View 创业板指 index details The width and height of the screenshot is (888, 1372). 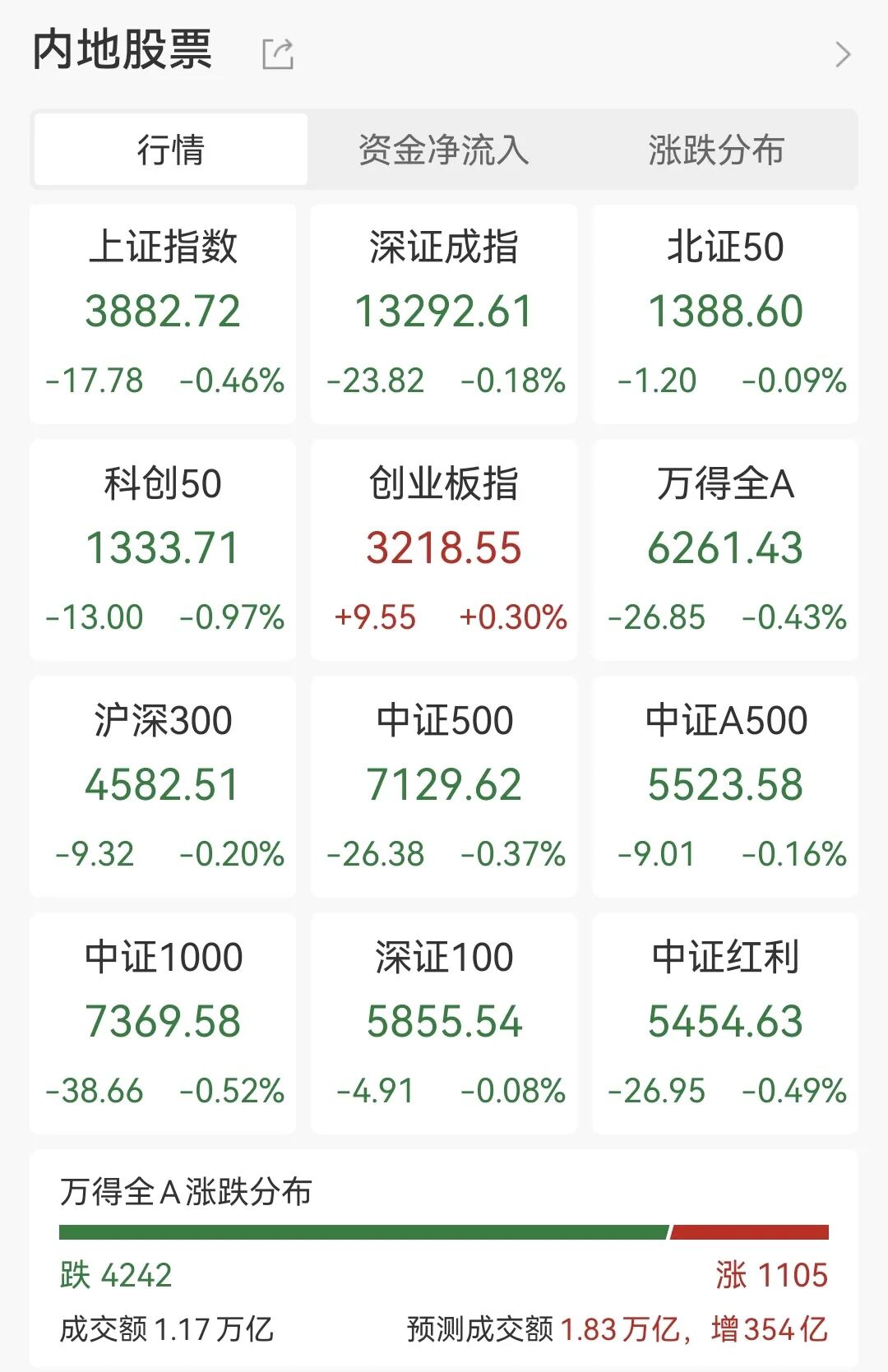click(x=444, y=550)
